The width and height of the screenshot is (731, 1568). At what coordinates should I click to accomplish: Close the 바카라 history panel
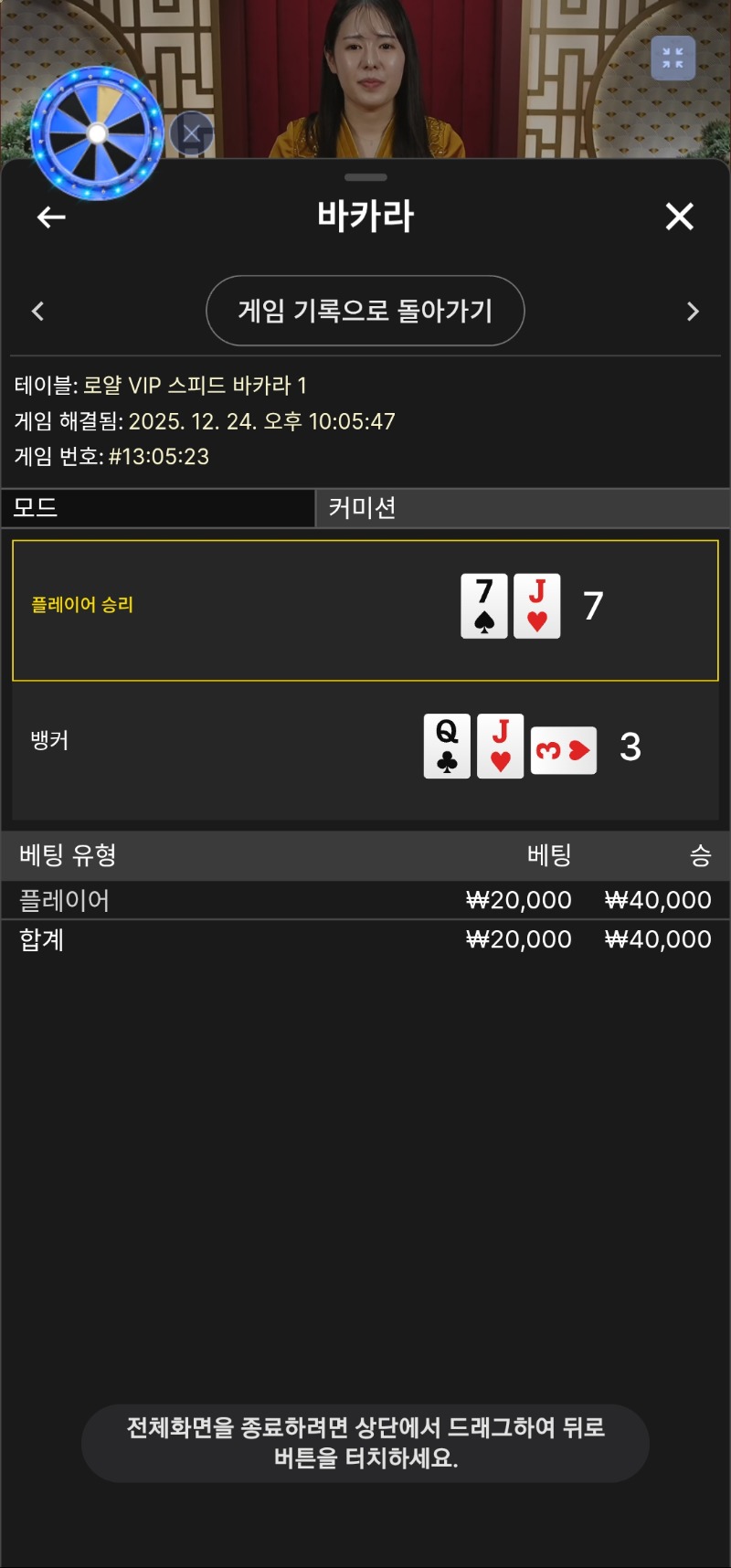(x=679, y=217)
